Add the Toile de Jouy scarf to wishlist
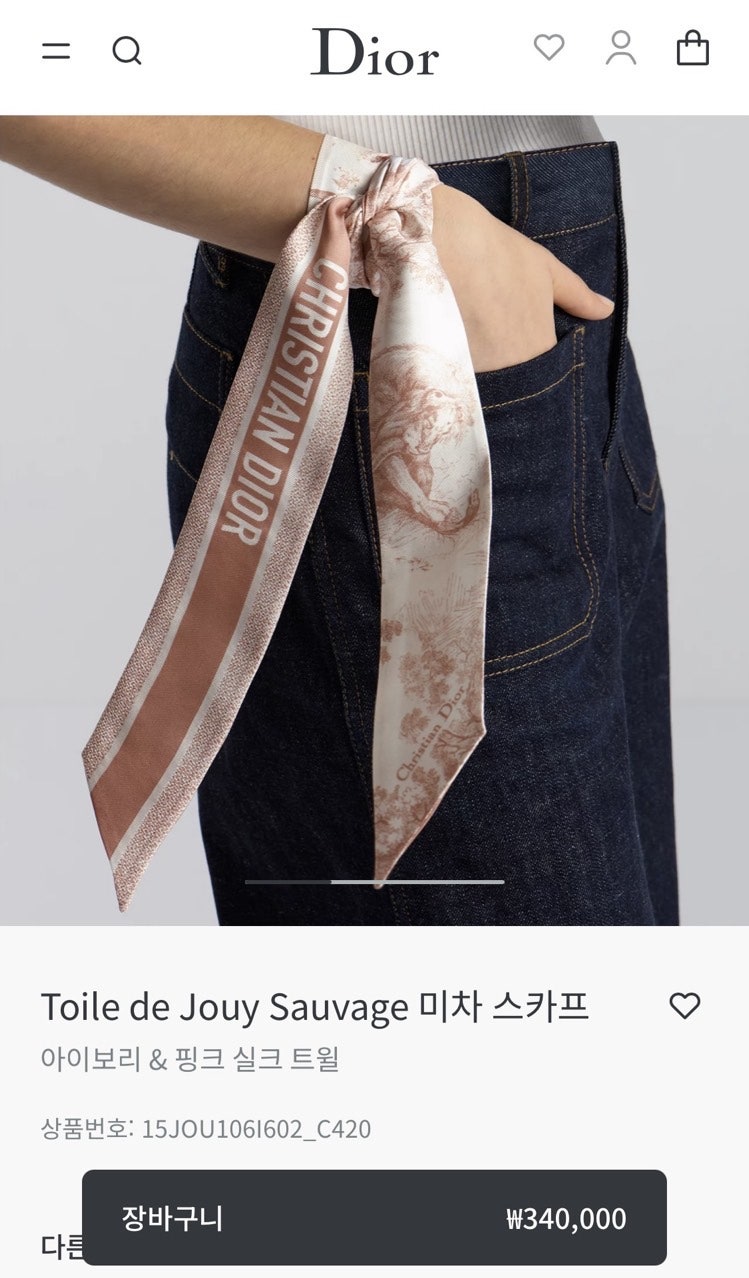This screenshot has width=749, height=1278. [x=685, y=1006]
